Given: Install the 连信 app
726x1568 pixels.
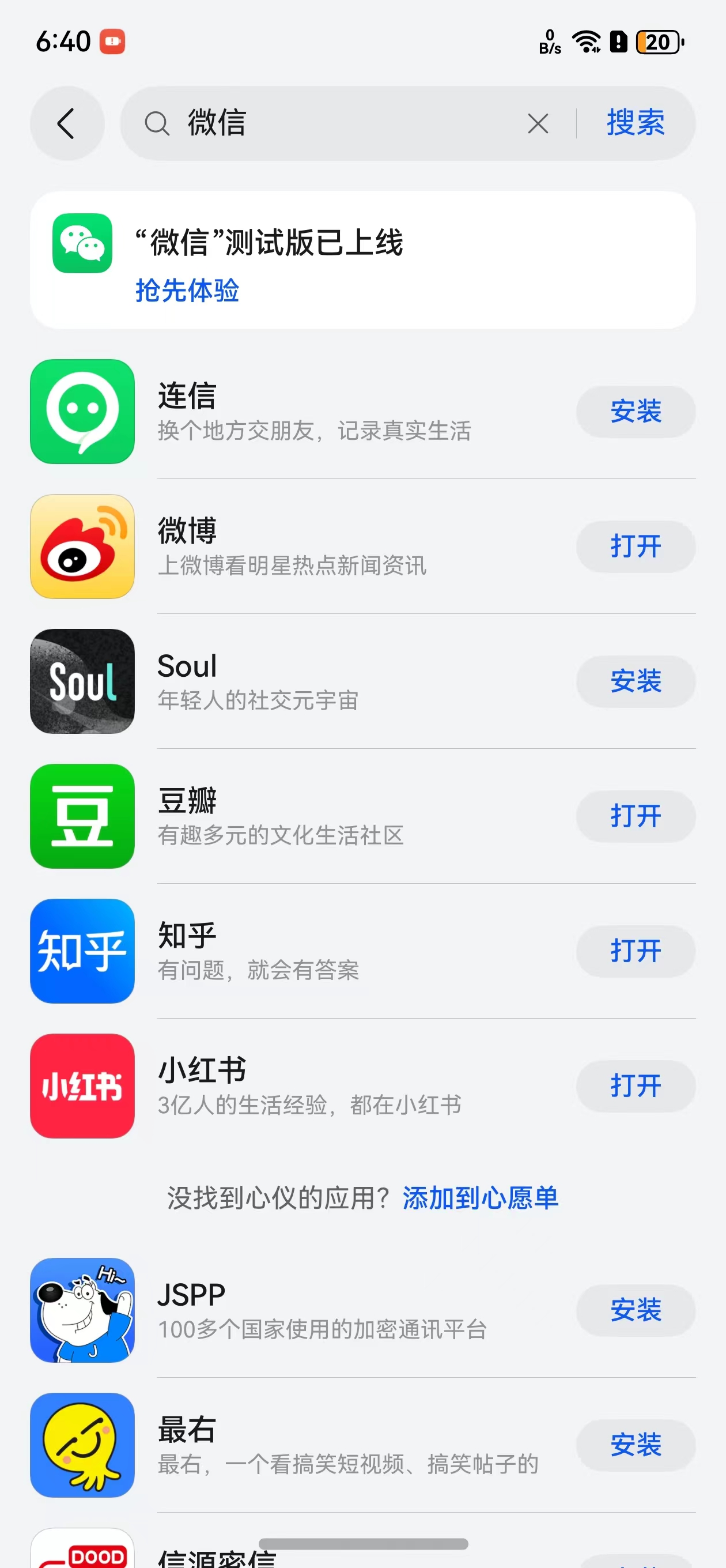Looking at the screenshot, I should [x=635, y=412].
